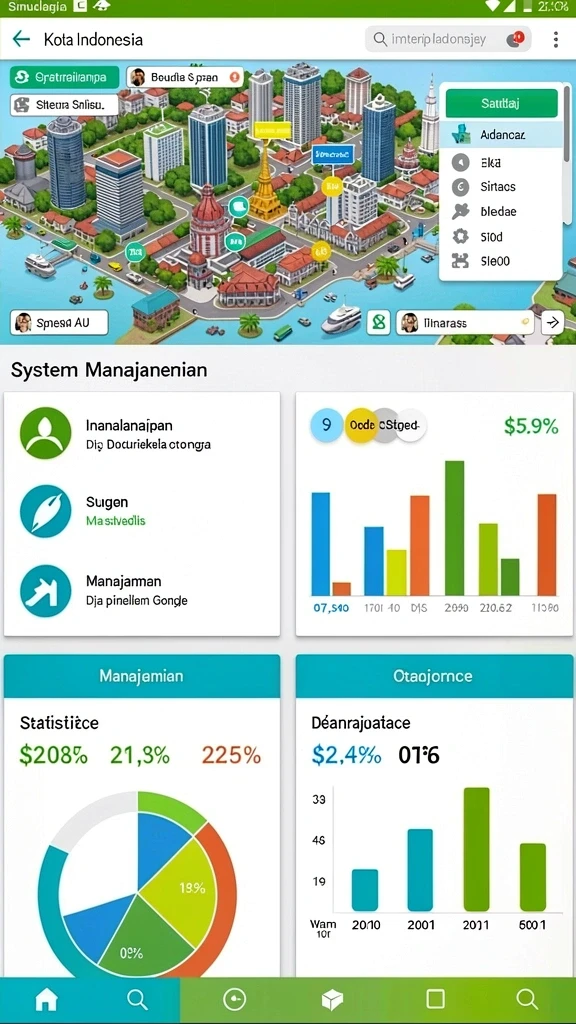Open the Inanalanajpan row
This screenshot has height=1024, width=576.
142,434
